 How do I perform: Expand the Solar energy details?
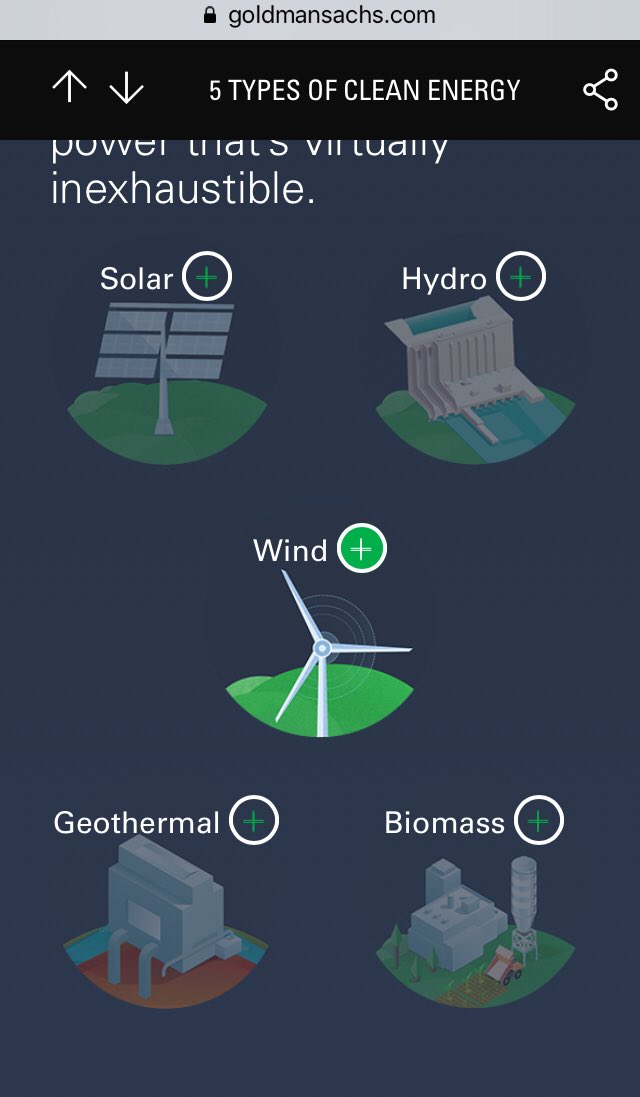click(207, 276)
